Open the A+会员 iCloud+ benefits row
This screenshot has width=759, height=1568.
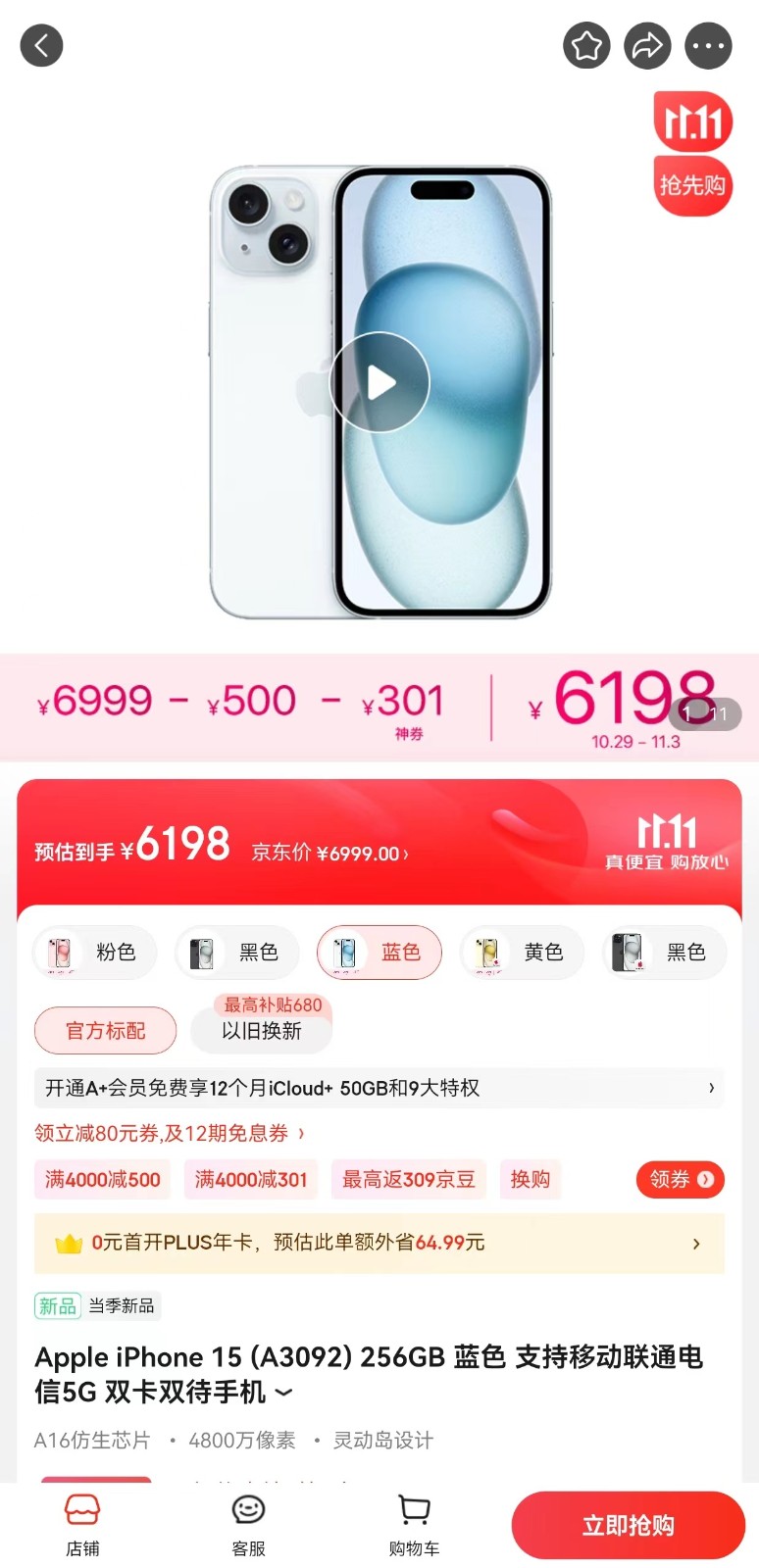(379, 1088)
